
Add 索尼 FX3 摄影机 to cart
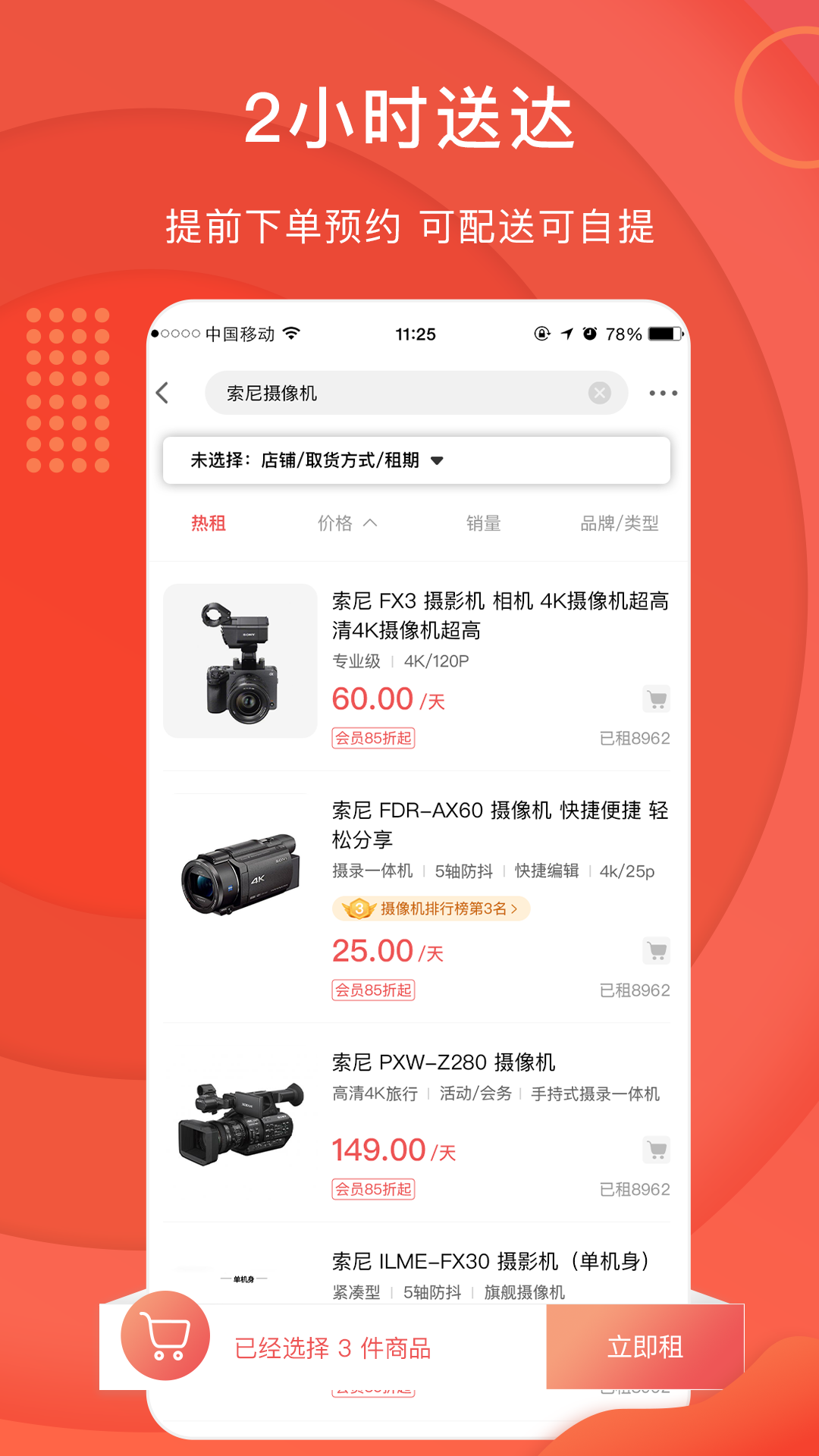655,699
